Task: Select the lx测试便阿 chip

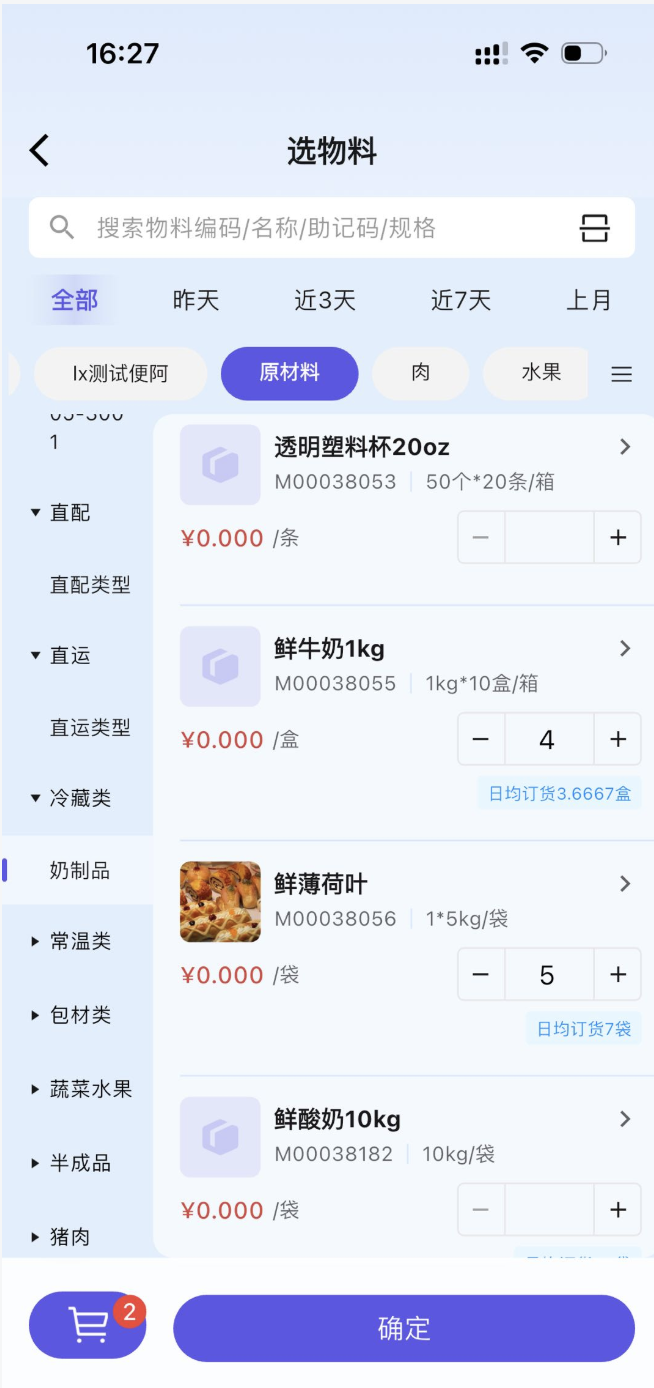Action: click(120, 374)
